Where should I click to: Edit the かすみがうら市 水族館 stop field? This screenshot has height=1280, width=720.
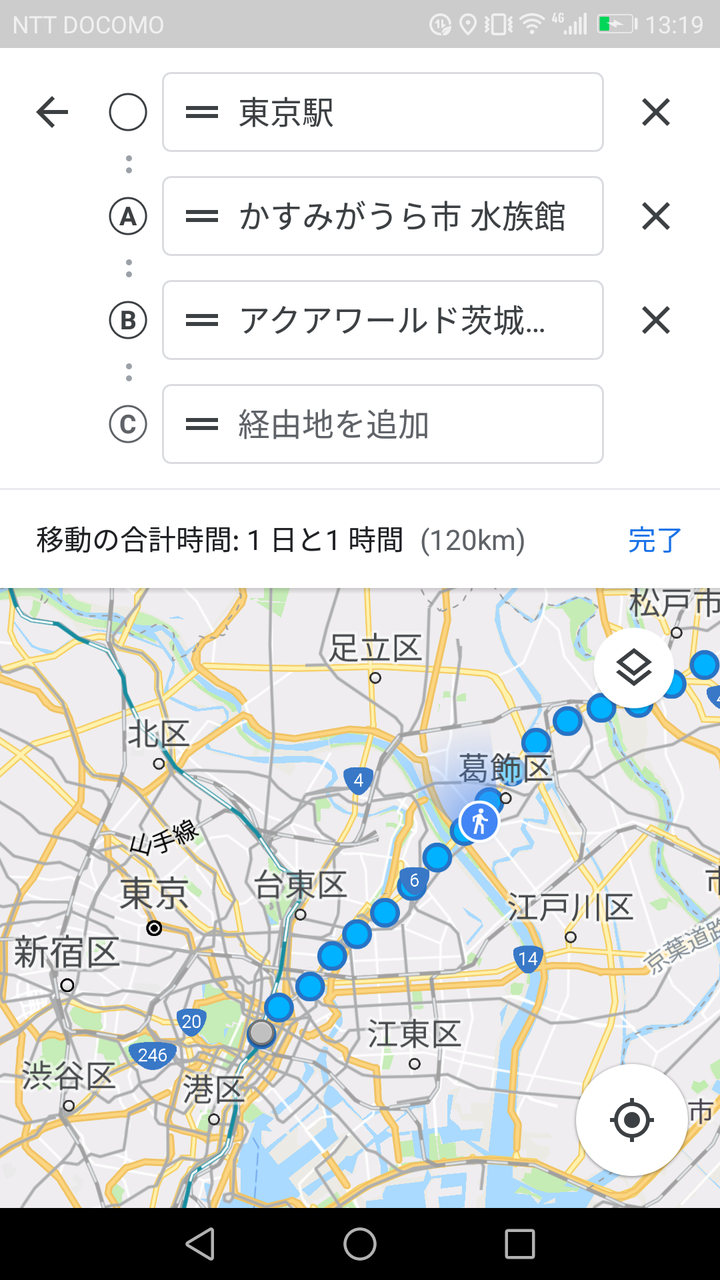pyautogui.click(x=400, y=217)
